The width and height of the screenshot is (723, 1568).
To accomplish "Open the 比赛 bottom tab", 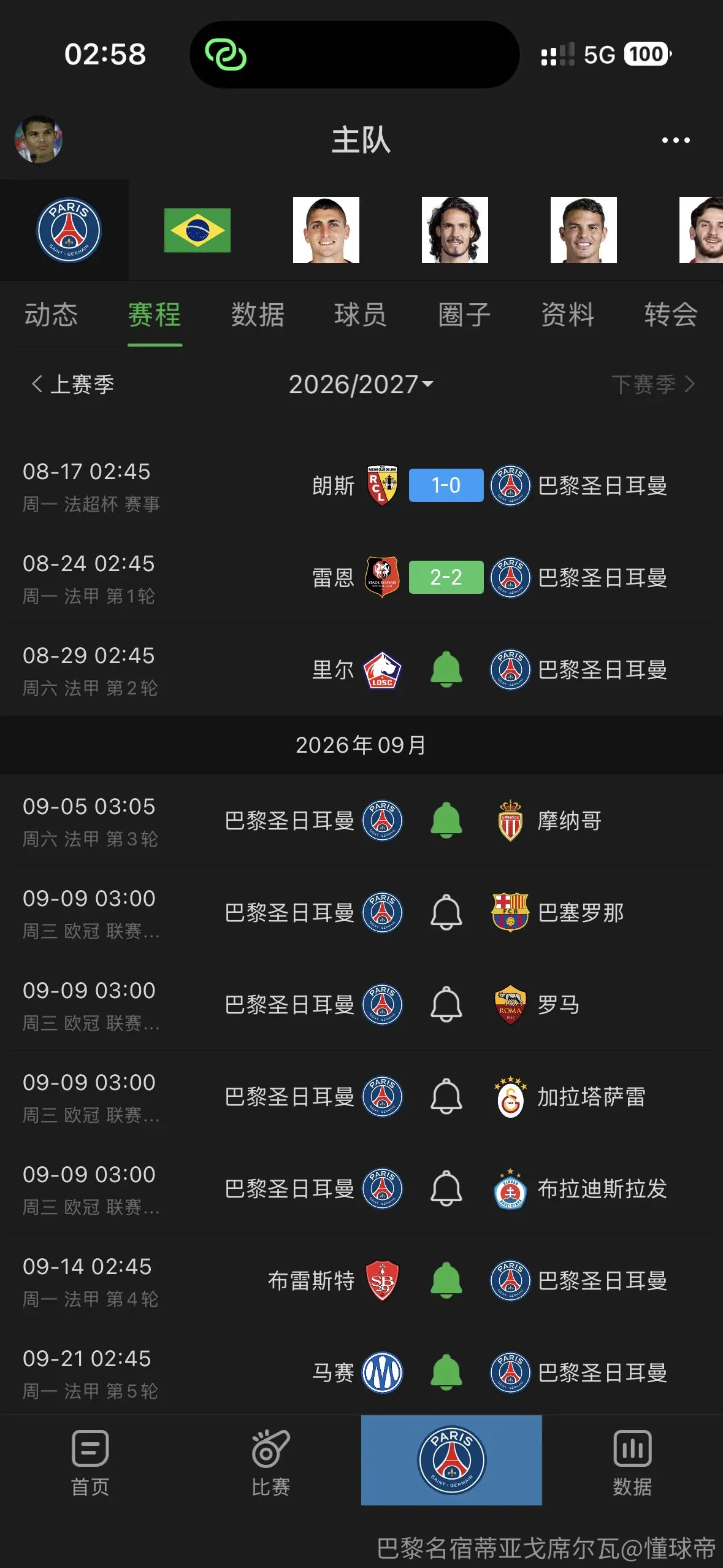I will point(270,1463).
